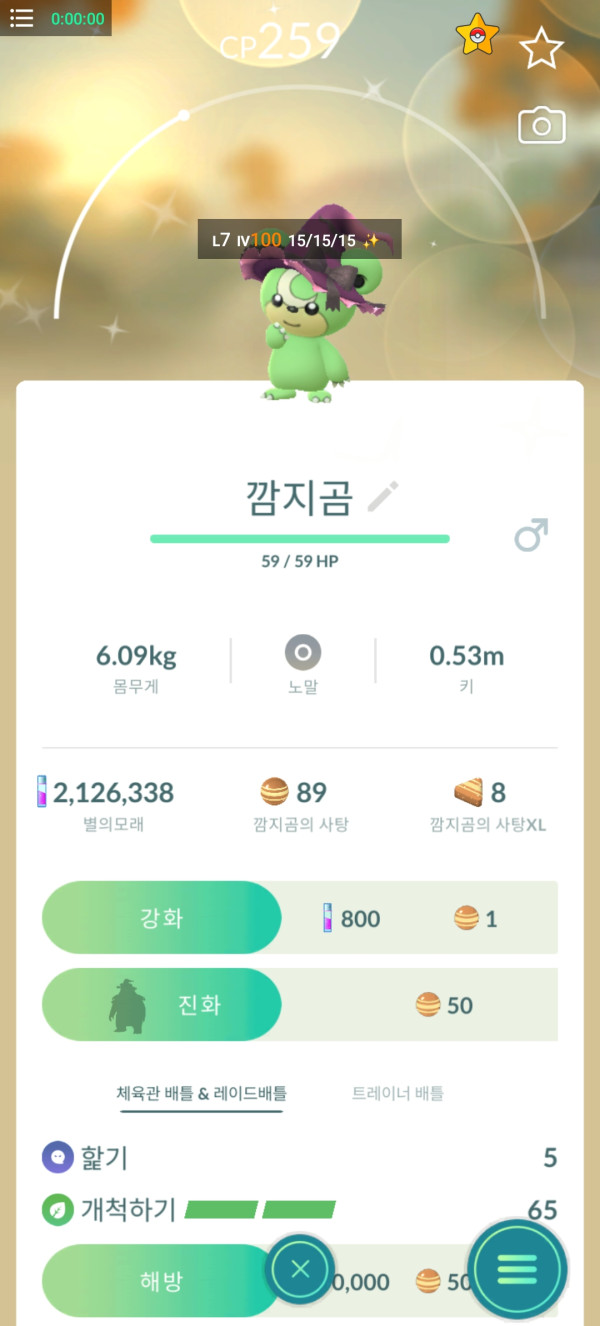The image size is (600, 1326).
Task: Tap the 강화 power up button
Action: tap(161, 918)
